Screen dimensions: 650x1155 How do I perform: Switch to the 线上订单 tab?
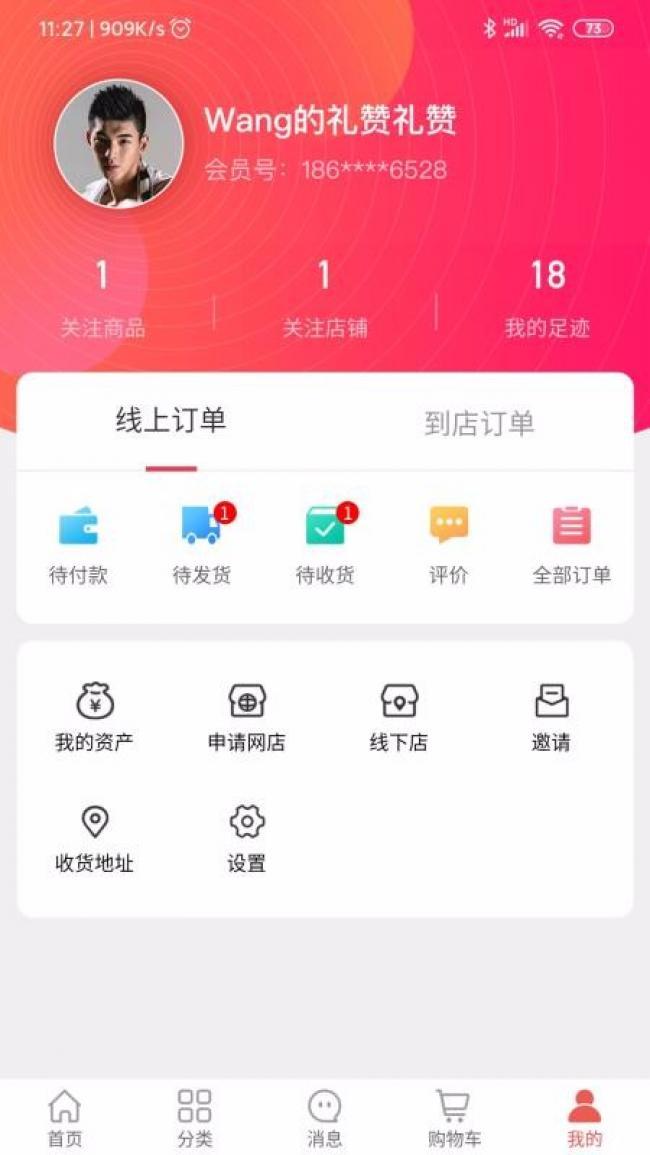tap(171, 422)
